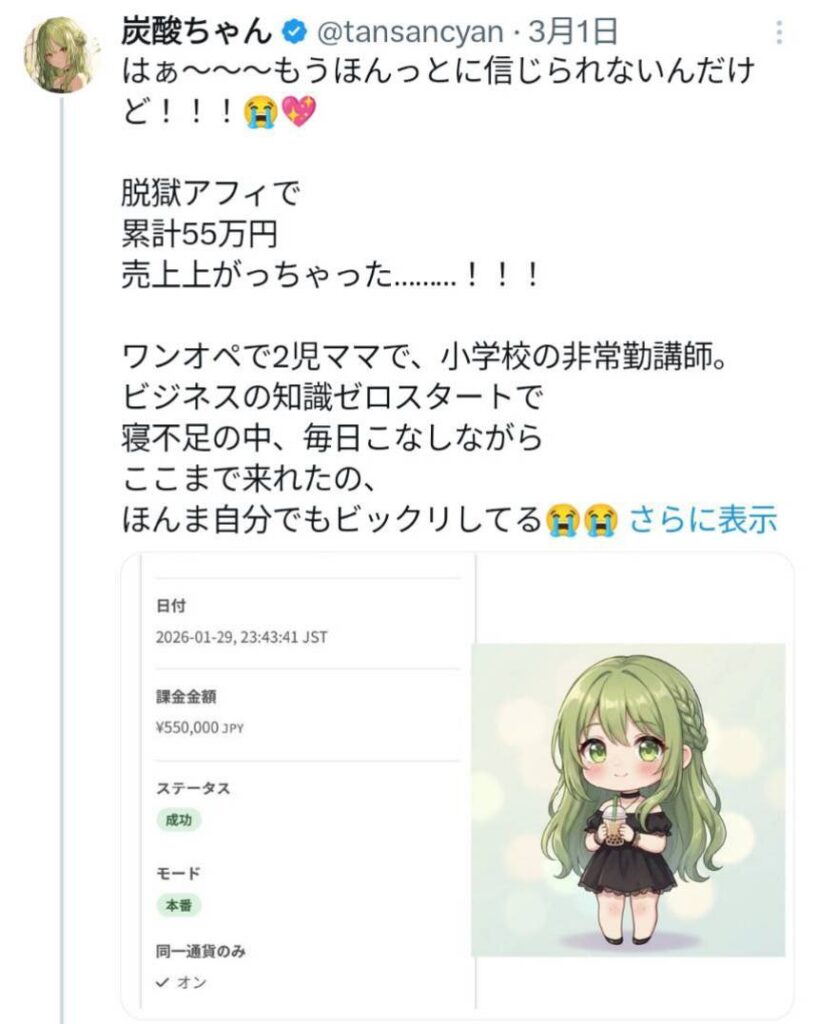Open the attached image of the tweet
The image size is (818, 1024).
click(457, 785)
